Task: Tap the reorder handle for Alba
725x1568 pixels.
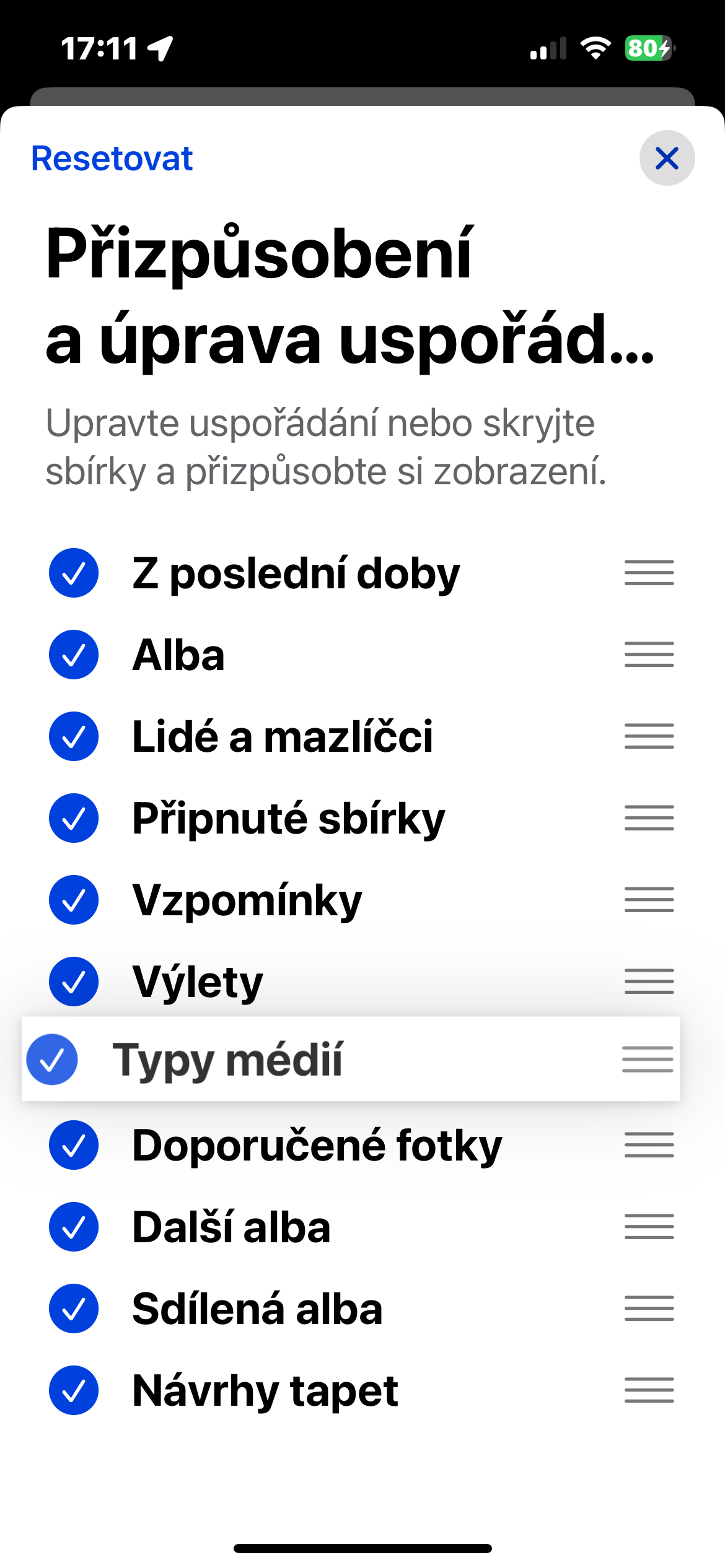Action: pyautogui.click(x=649, y=655)
